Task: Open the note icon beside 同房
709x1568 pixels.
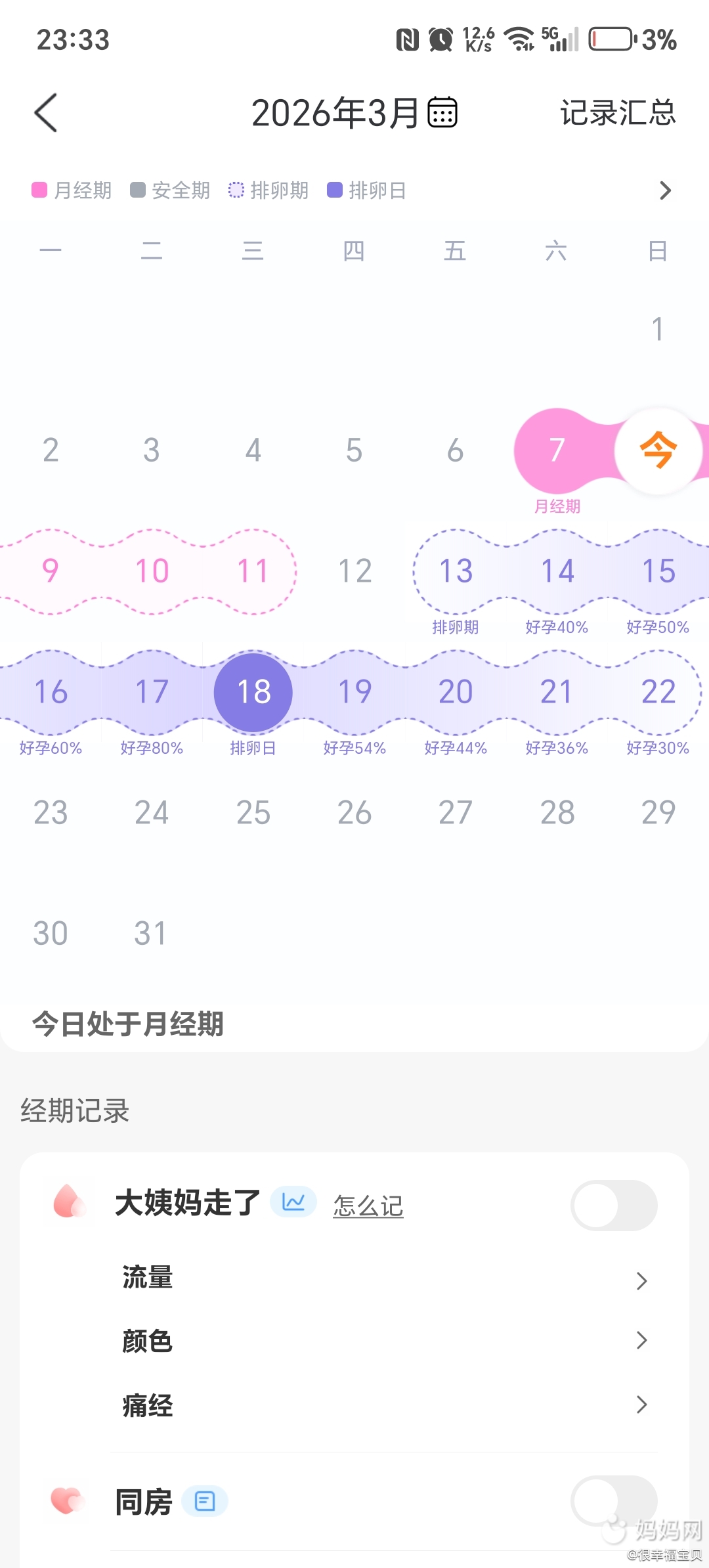Action: (x=205, y=1501)
